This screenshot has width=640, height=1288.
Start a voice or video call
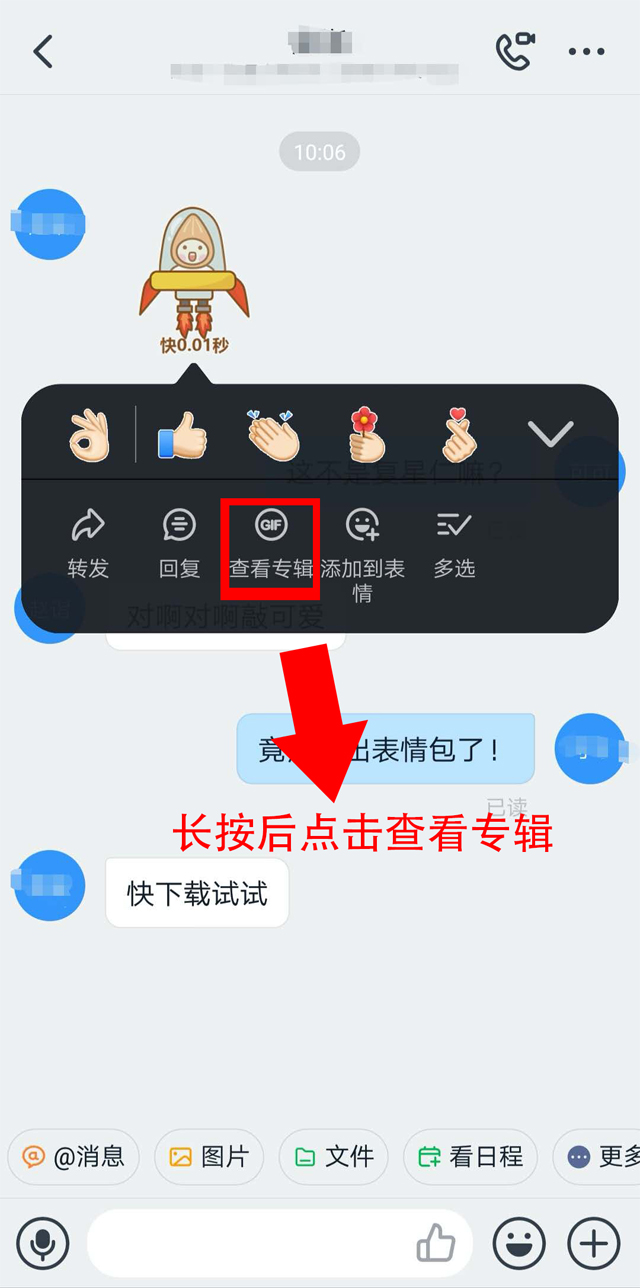click(x=515, y=52)
